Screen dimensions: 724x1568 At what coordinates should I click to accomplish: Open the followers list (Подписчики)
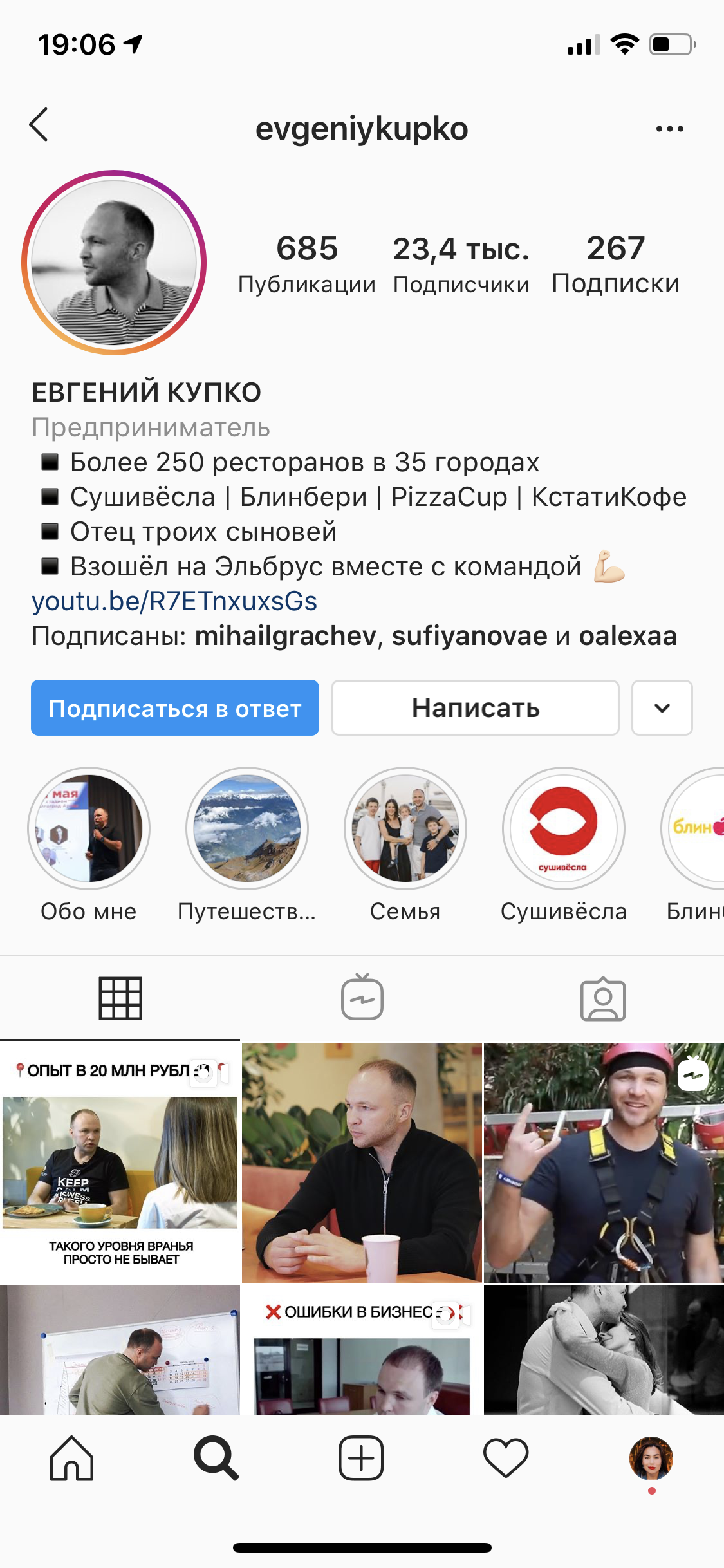tap(461, 264)
